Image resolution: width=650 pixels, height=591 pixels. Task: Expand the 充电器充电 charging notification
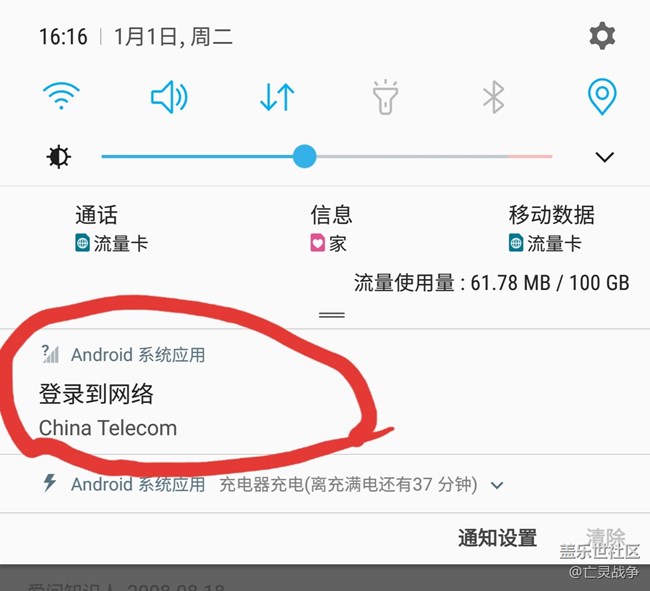tap(497, 485)
